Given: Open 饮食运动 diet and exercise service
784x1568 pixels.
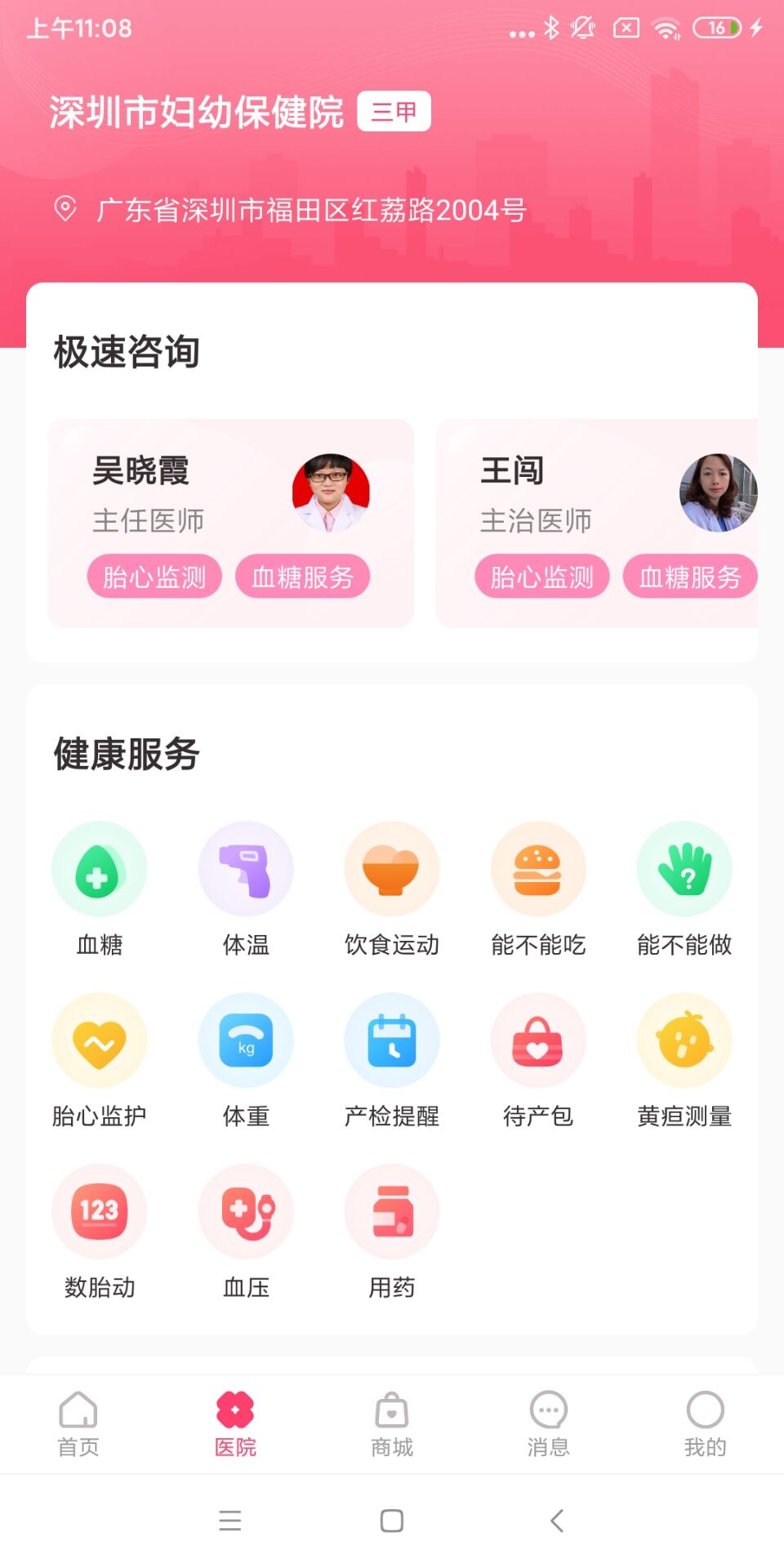Looking at the screenshot, I should pos(392,868).
